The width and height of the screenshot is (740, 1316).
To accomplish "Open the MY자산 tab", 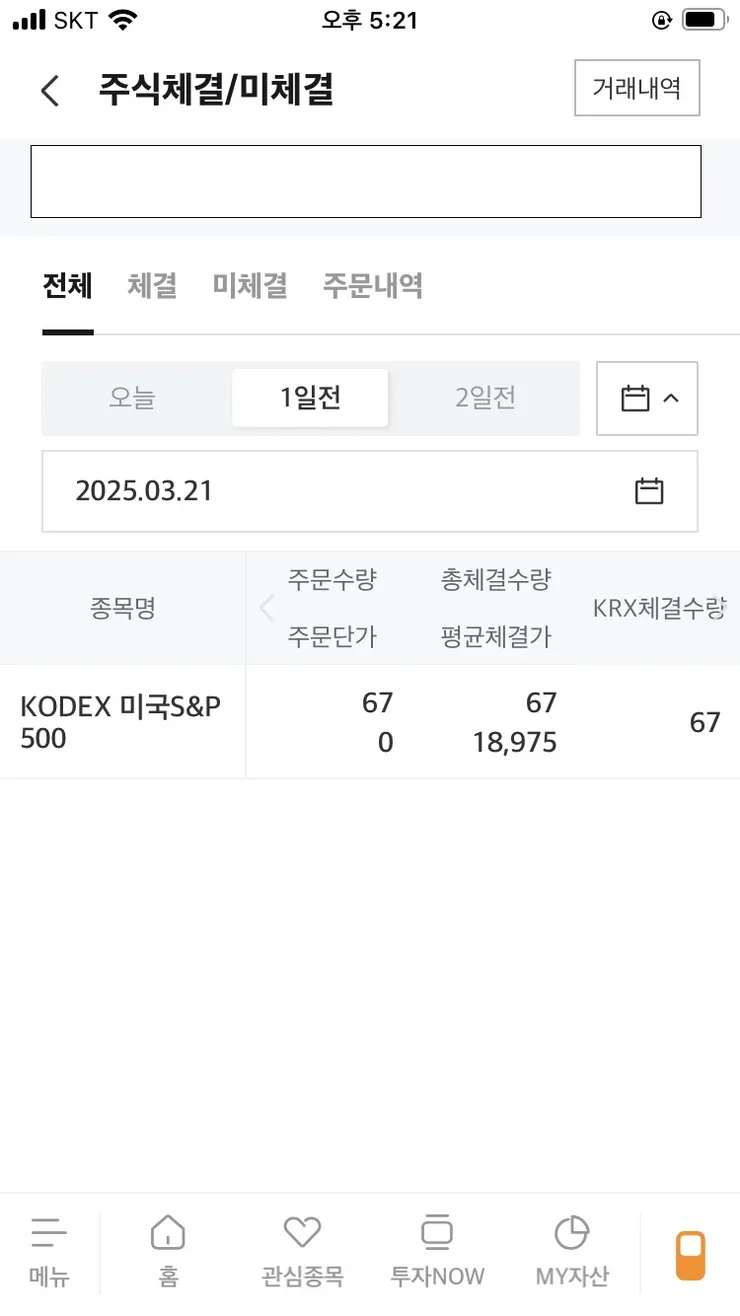I will click(x=571, y=1252).
